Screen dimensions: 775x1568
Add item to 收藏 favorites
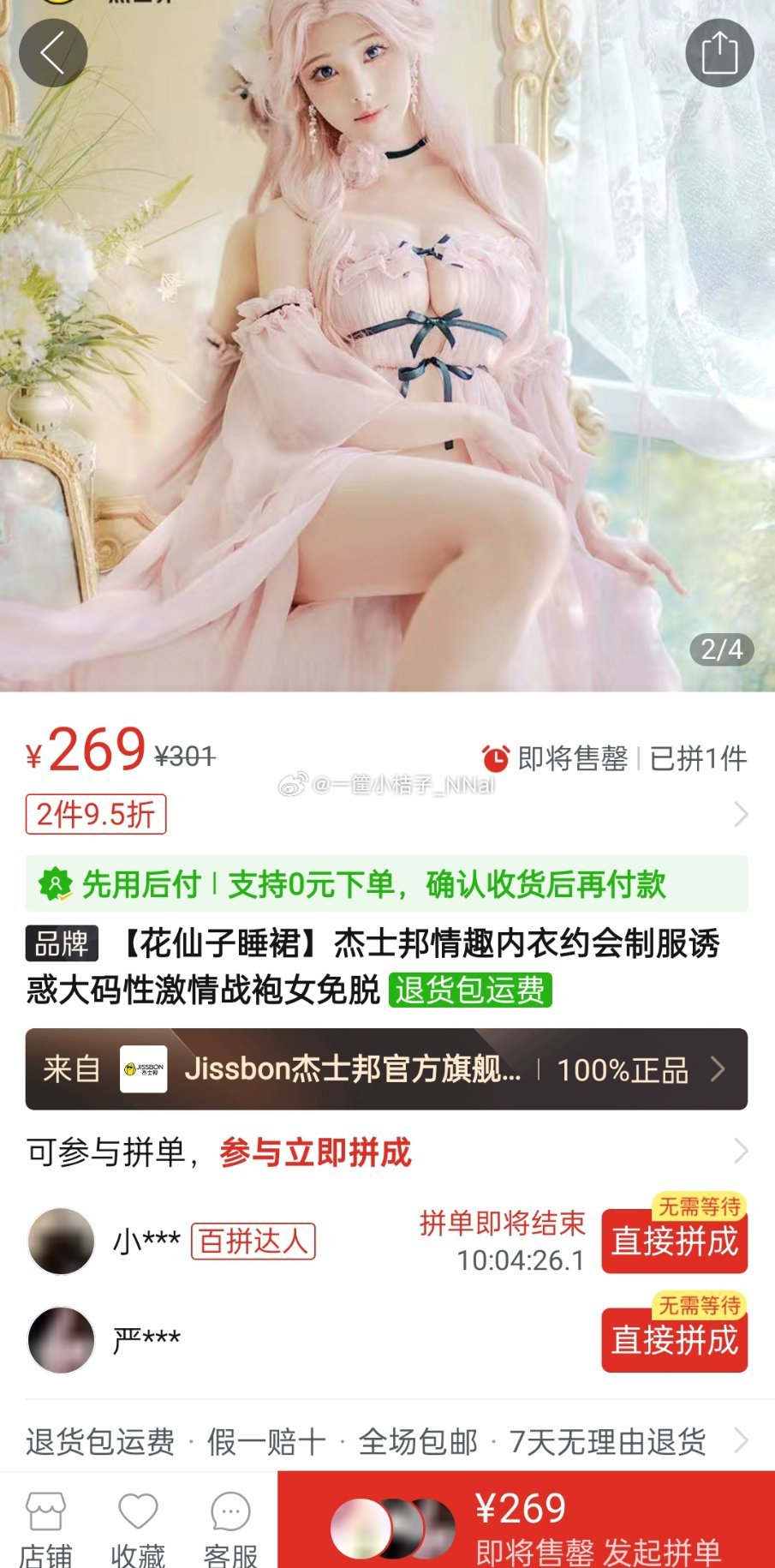[138, 1529]
